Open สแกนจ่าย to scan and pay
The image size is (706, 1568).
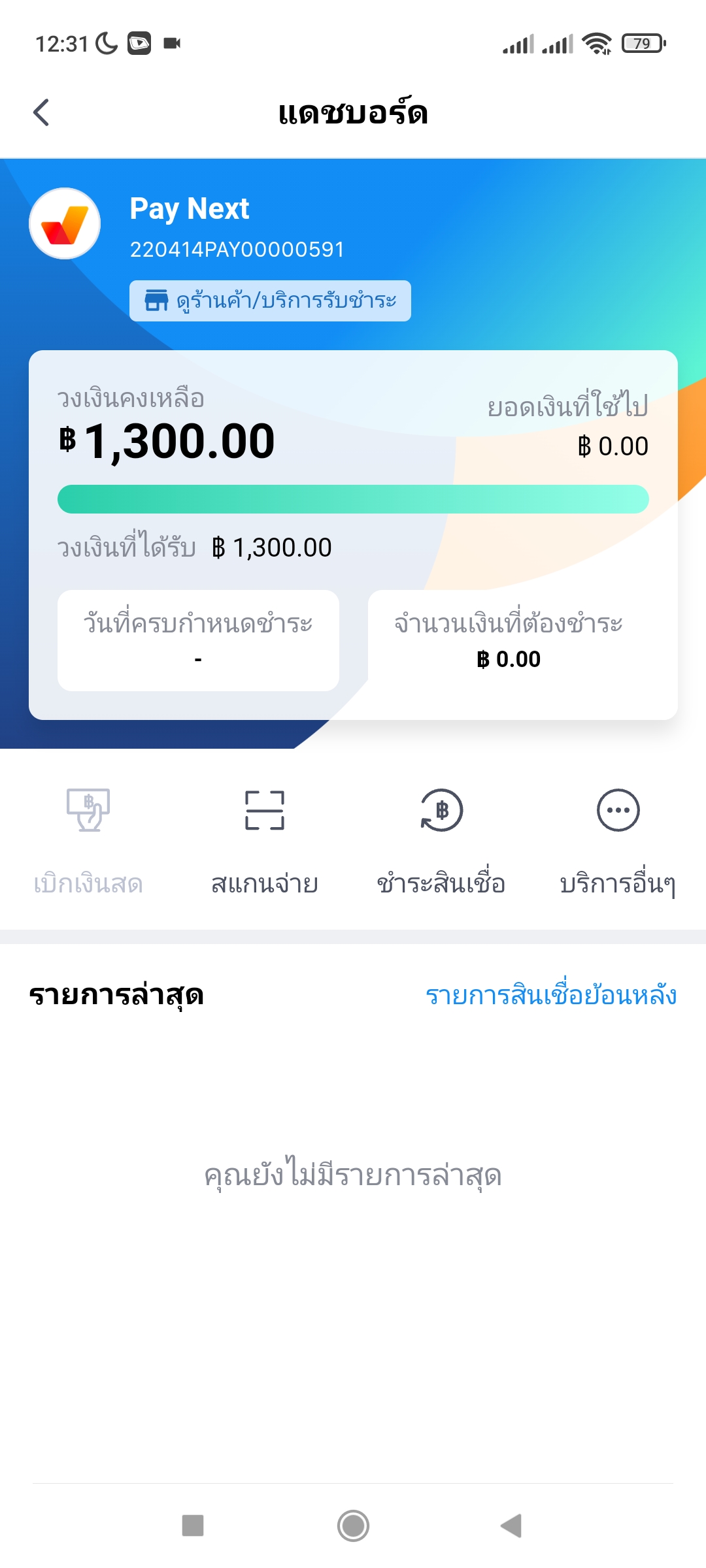point(265,842)
